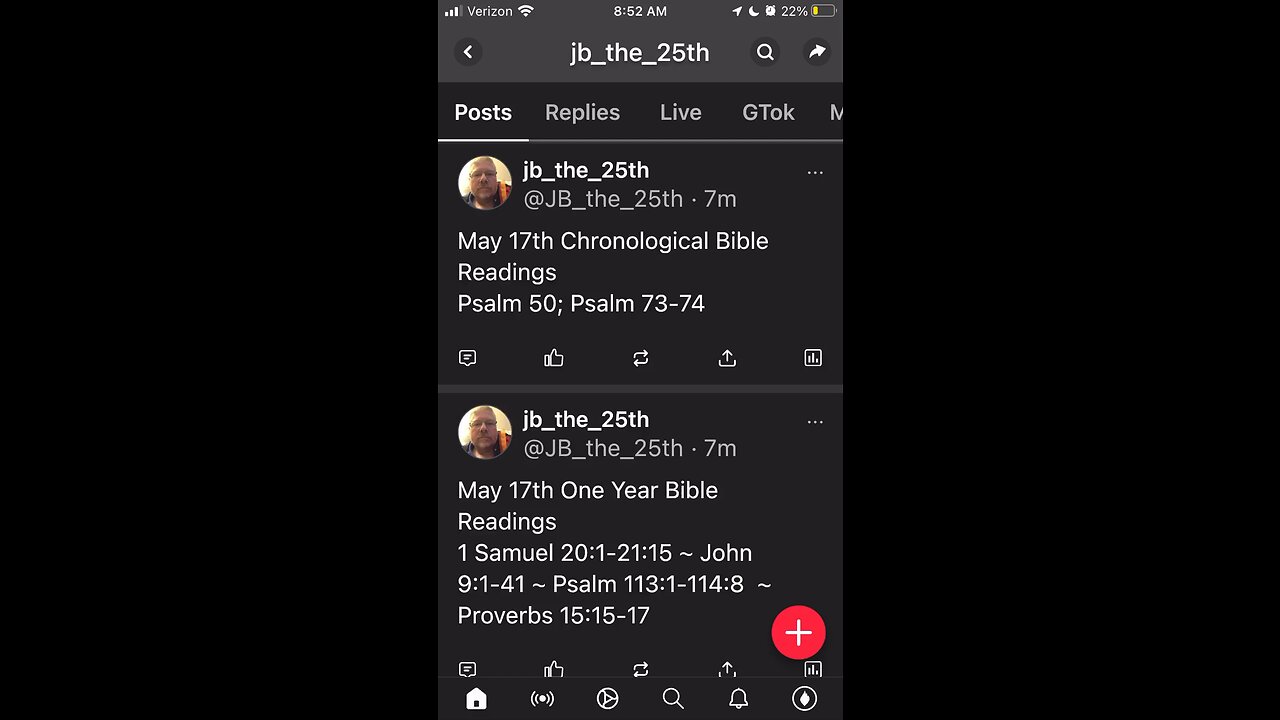
Task: Open the avatar on the One Year Bible post
Action: 485,433
